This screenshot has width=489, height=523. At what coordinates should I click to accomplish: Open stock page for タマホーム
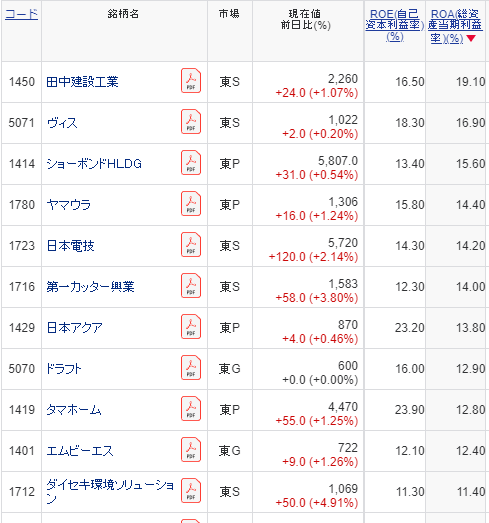click(74, 410)
